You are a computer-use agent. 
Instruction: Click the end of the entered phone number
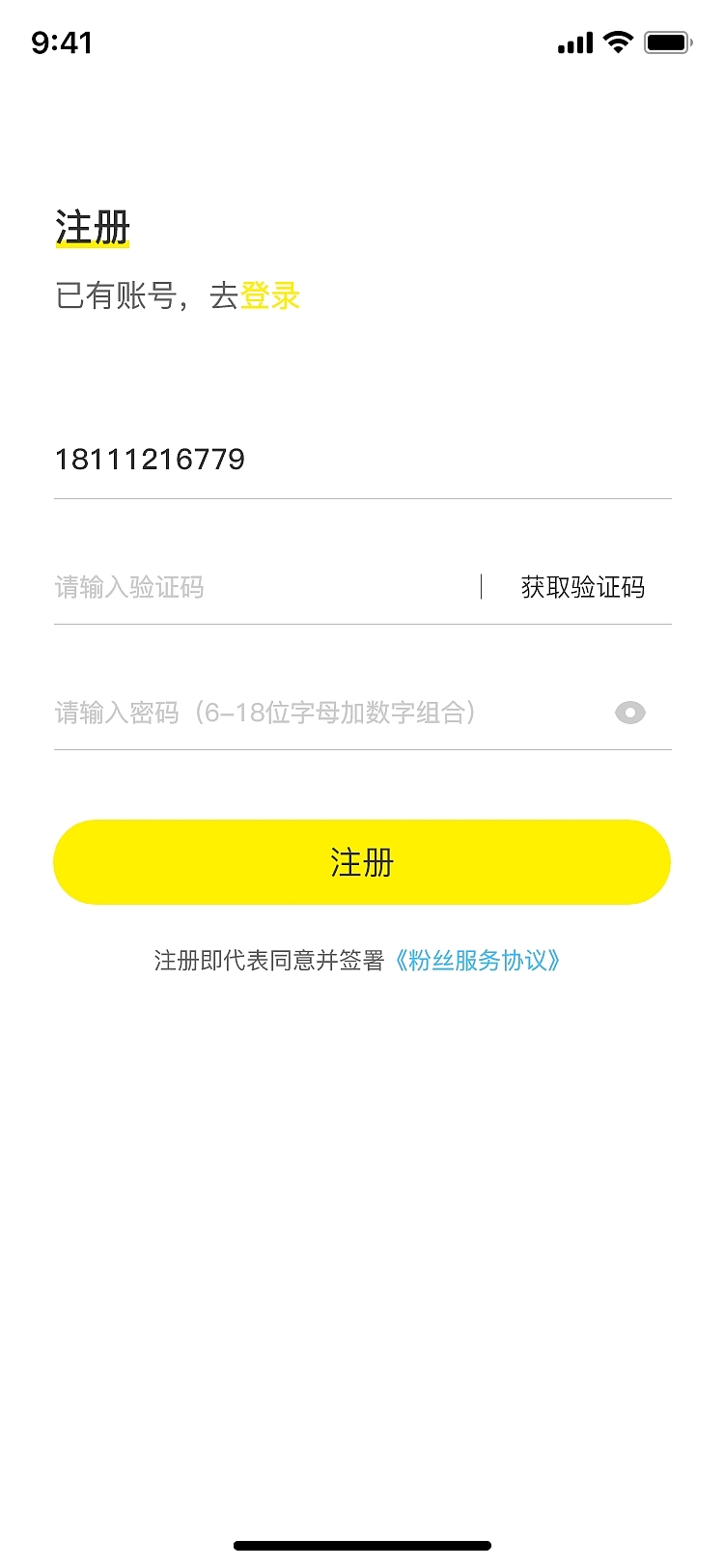click(x=249, y=461)
